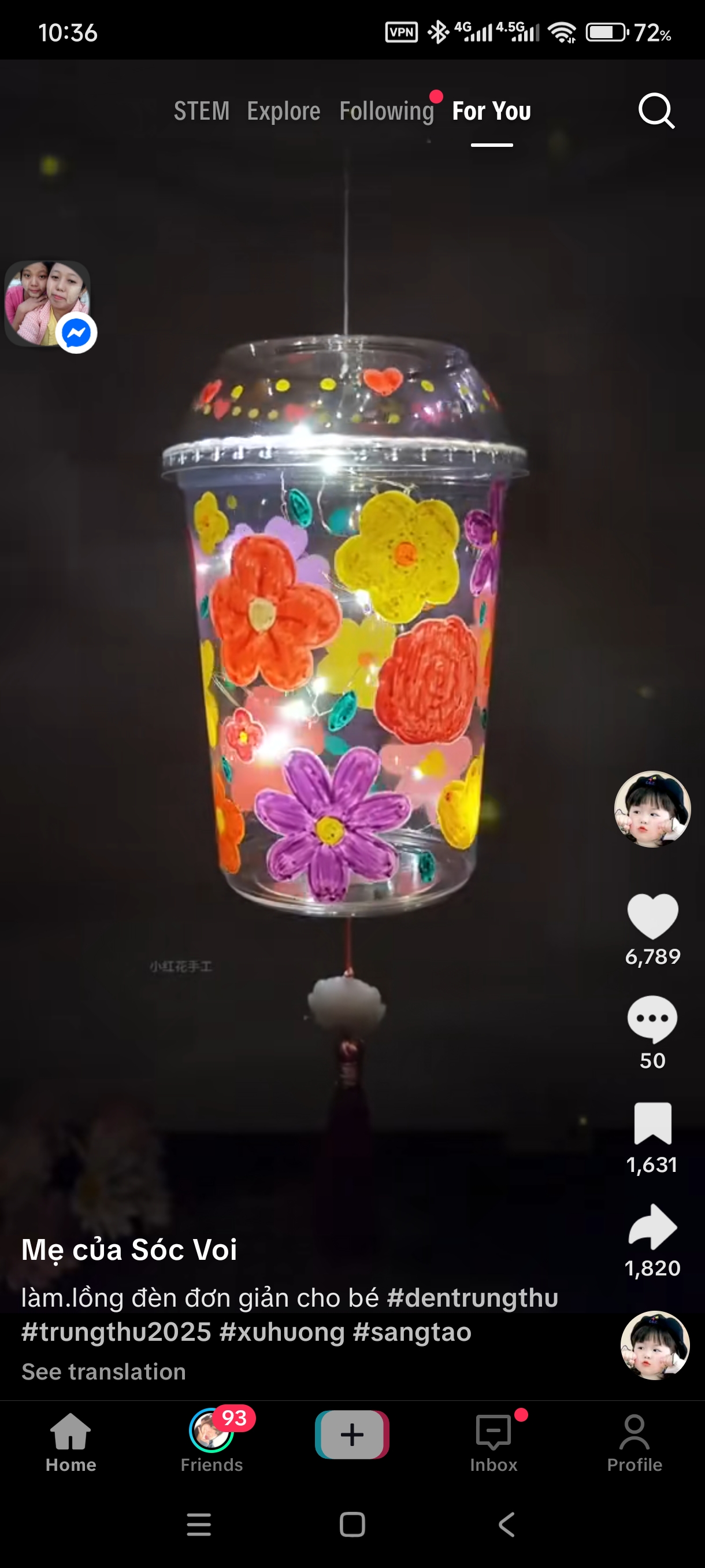705x1568 pixels.
Task: Bookmark this video to favorites
Action: [x=652, y=1123]
